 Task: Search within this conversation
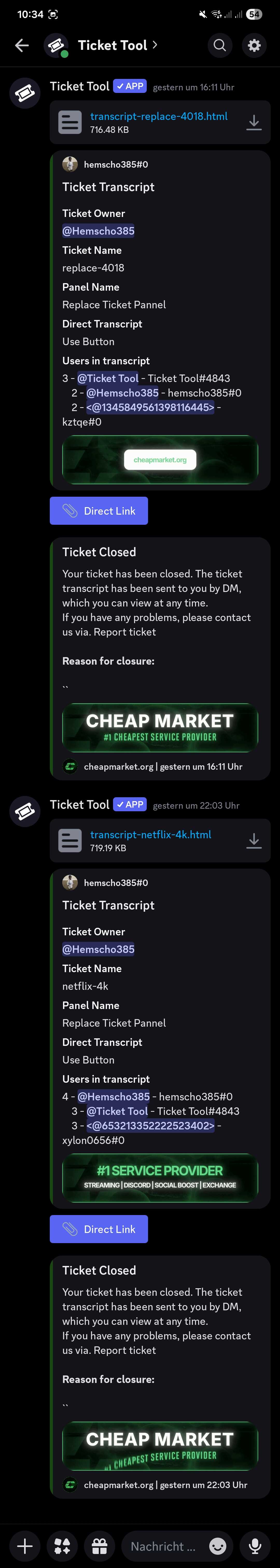pos(220,45)
